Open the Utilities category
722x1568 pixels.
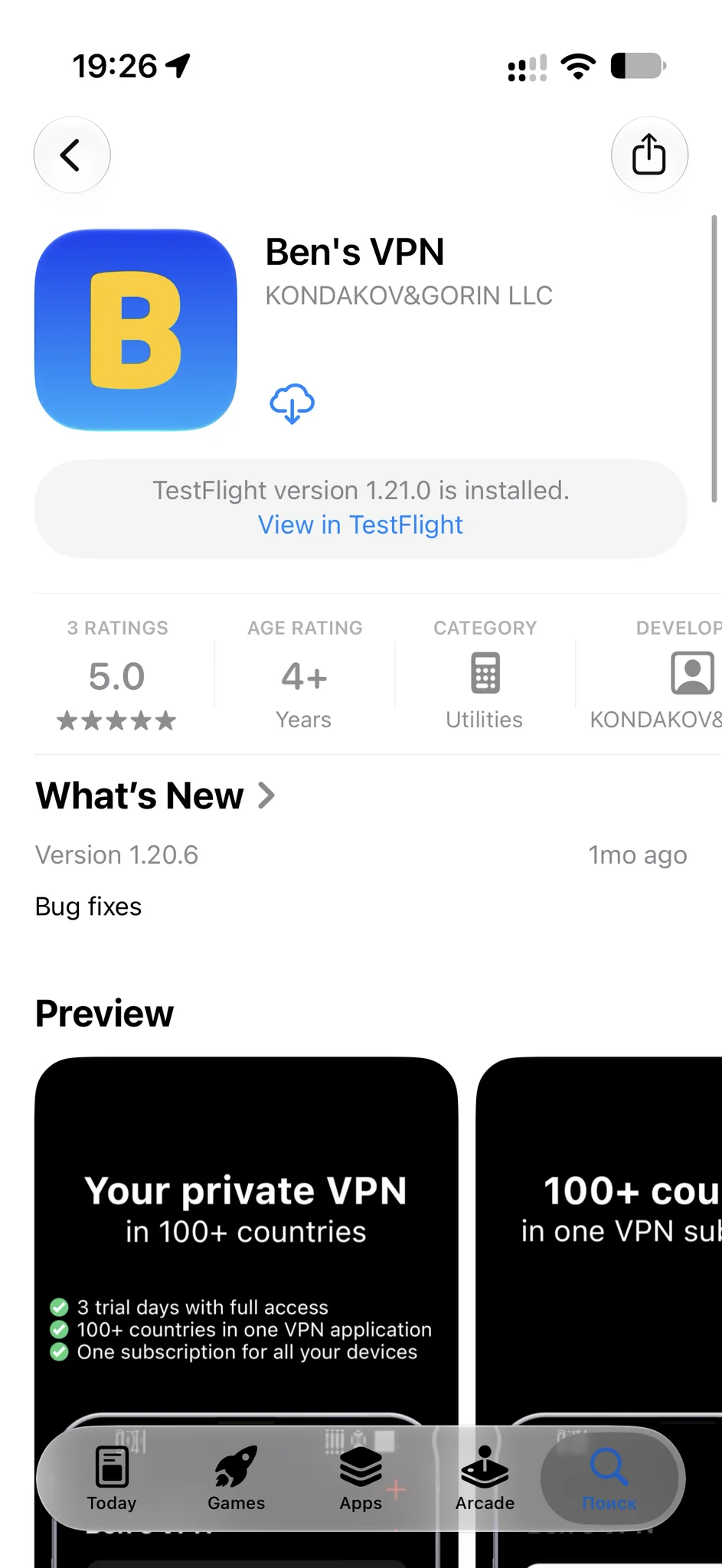pyautogui.click(x=485, y=675)
